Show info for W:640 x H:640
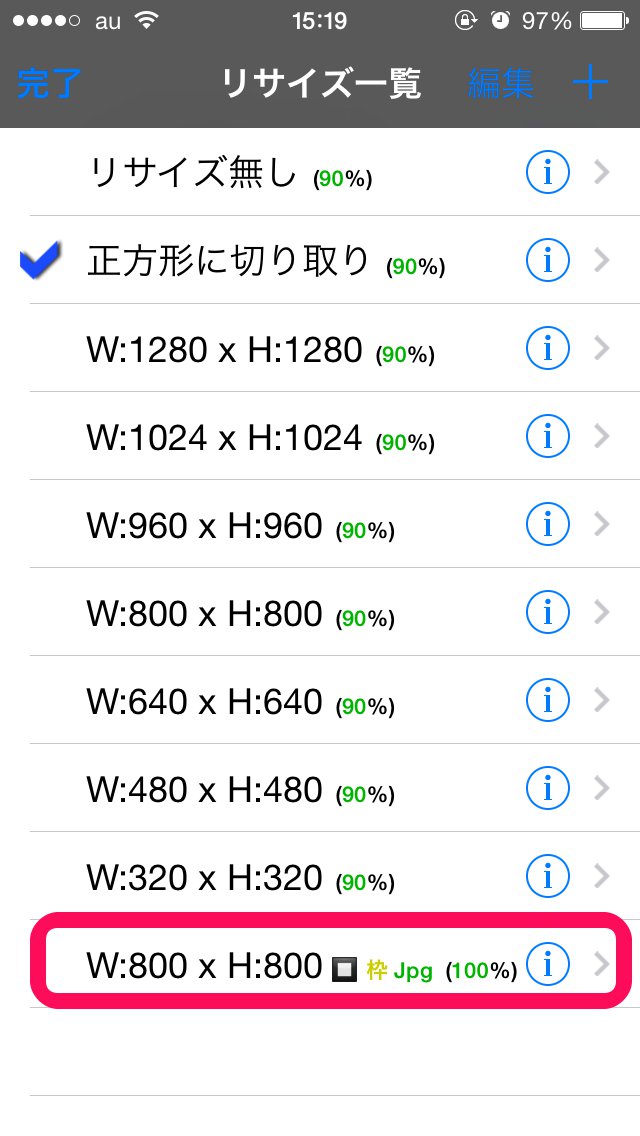The width and height of the screenshot is (640, 1136). (547, 701)
